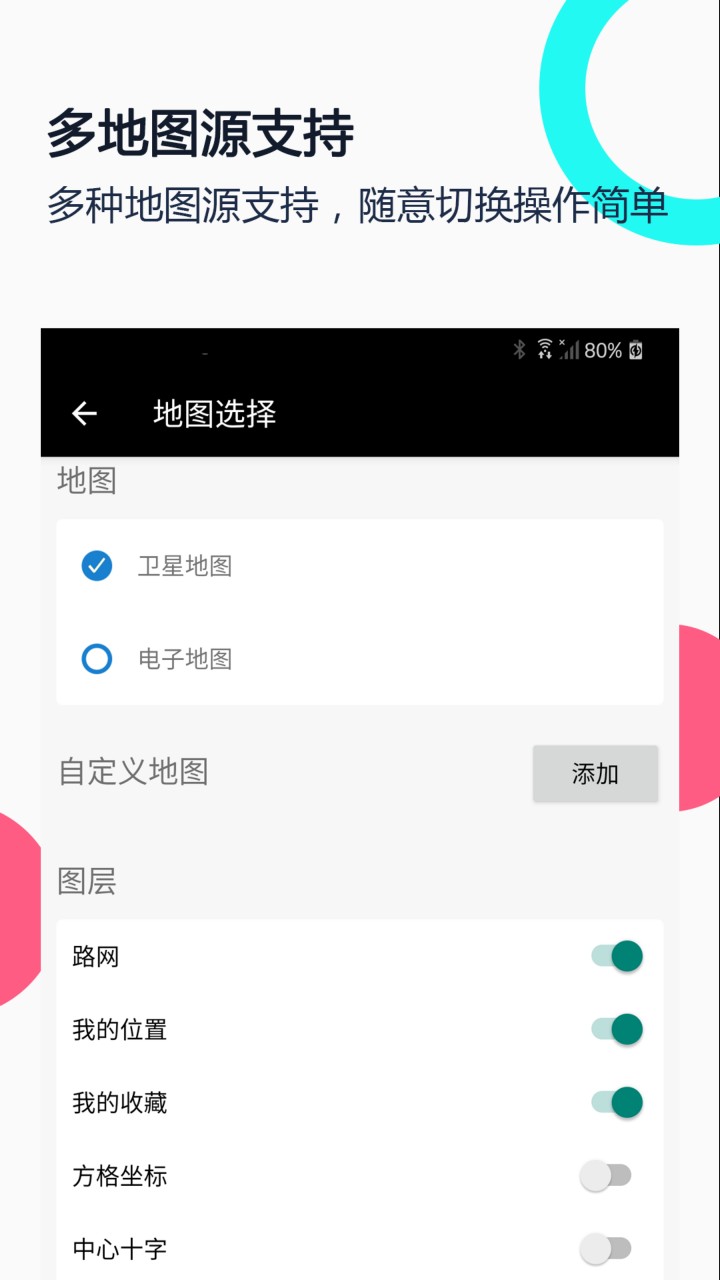Viewport: 720px width, 1280px height.
Task: Turn on the 中心十字 toggle
Action: tap(608, 1248)
